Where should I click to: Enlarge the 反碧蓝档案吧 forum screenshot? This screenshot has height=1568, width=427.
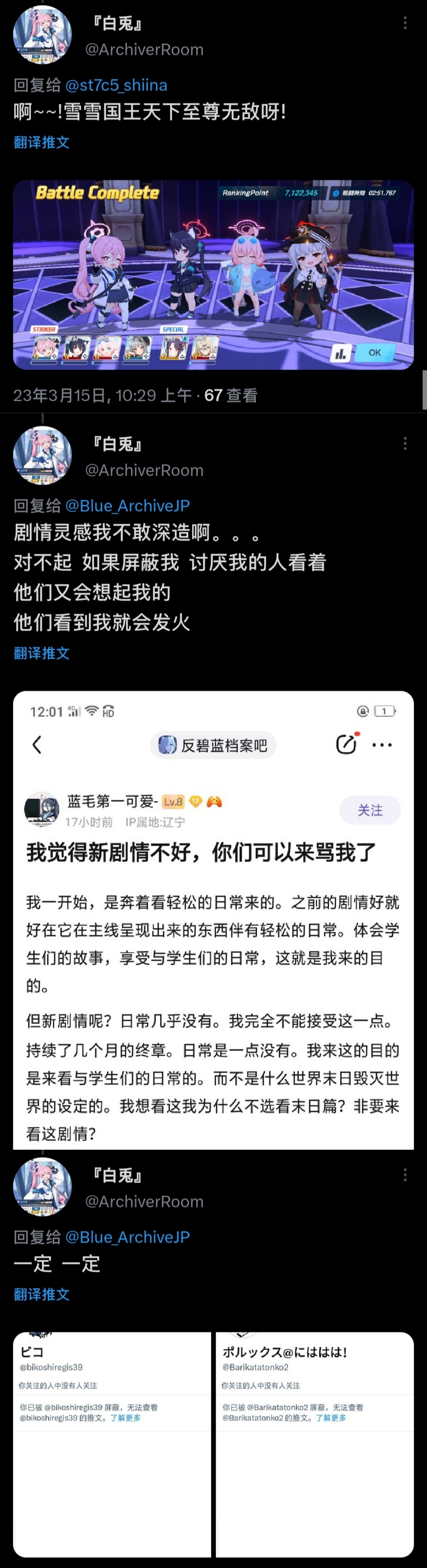[x=213, y=919]
